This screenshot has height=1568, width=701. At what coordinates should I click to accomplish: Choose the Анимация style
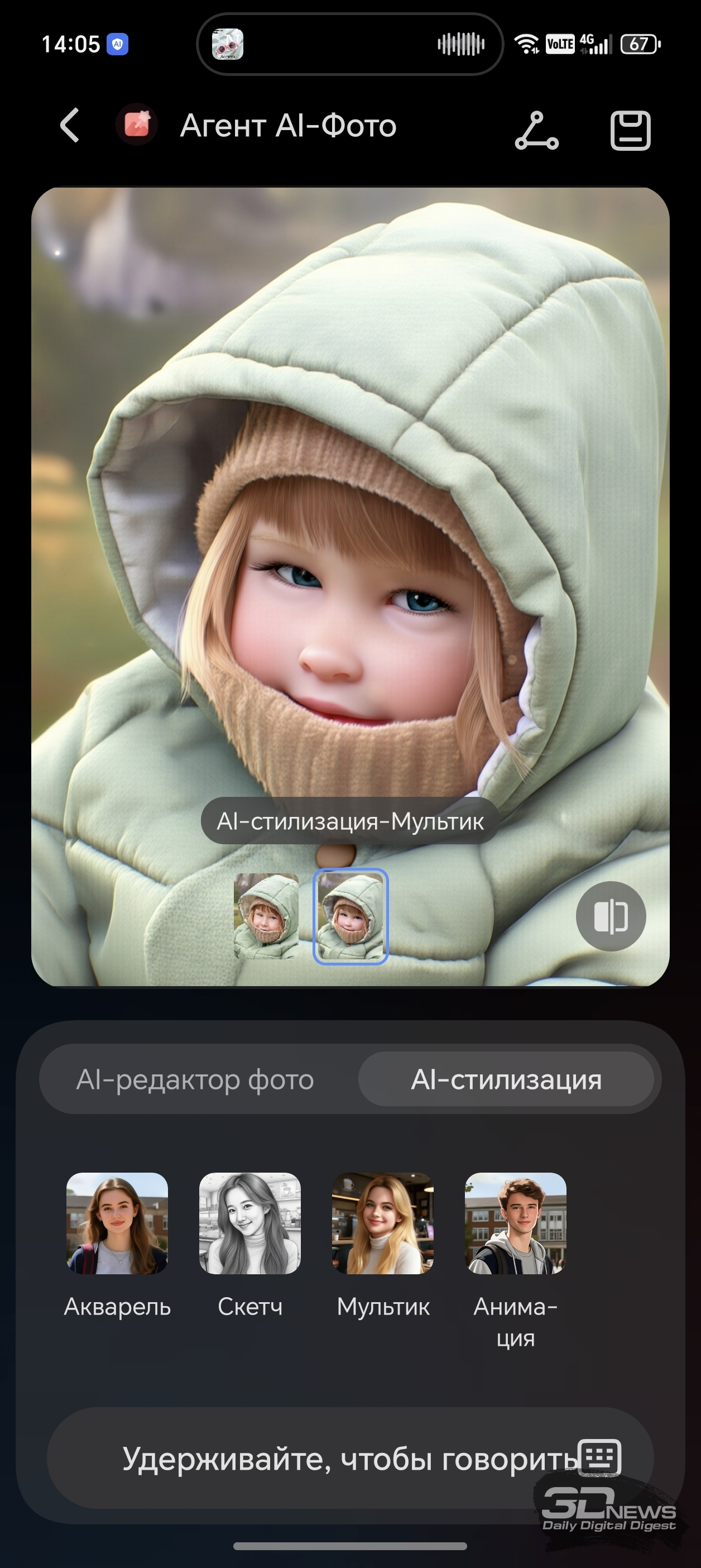point(515,1223)
